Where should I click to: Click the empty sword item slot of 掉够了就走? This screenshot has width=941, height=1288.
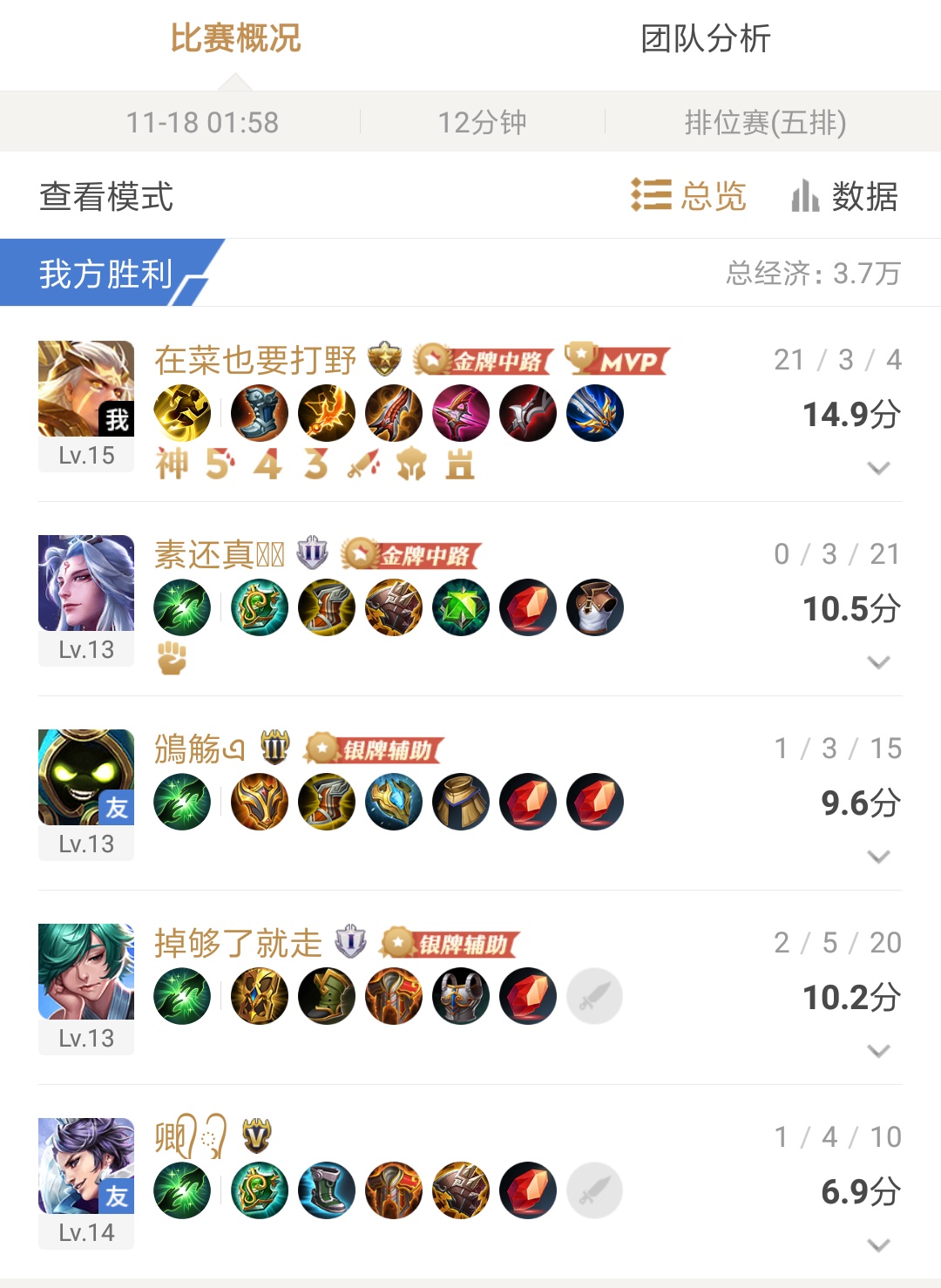coord(595,998)
